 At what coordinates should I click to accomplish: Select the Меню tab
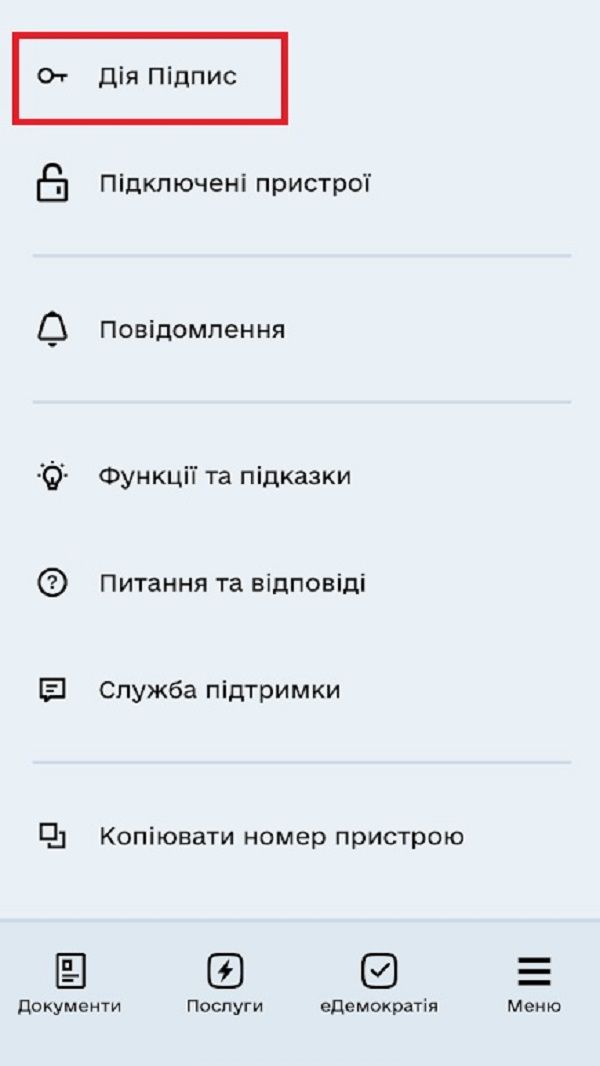(534, 984)
